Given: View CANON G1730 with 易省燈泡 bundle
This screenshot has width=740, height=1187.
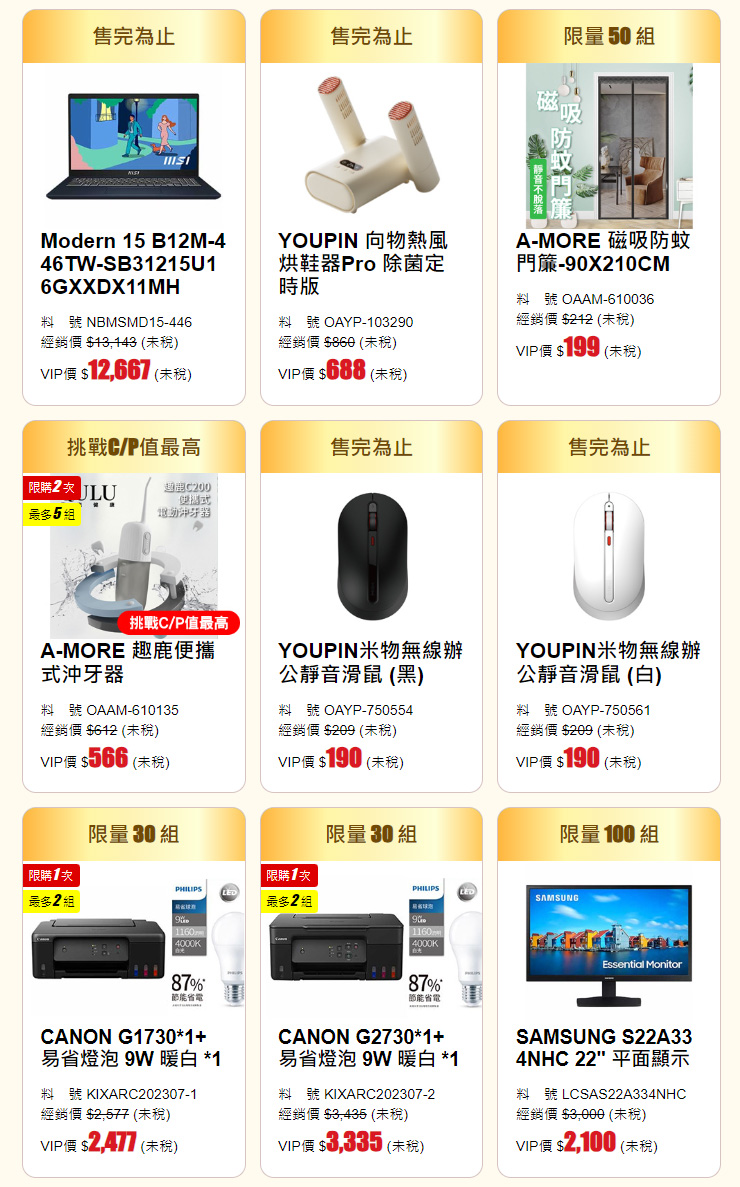Looking at the screenshot, I should (133, 1046).
